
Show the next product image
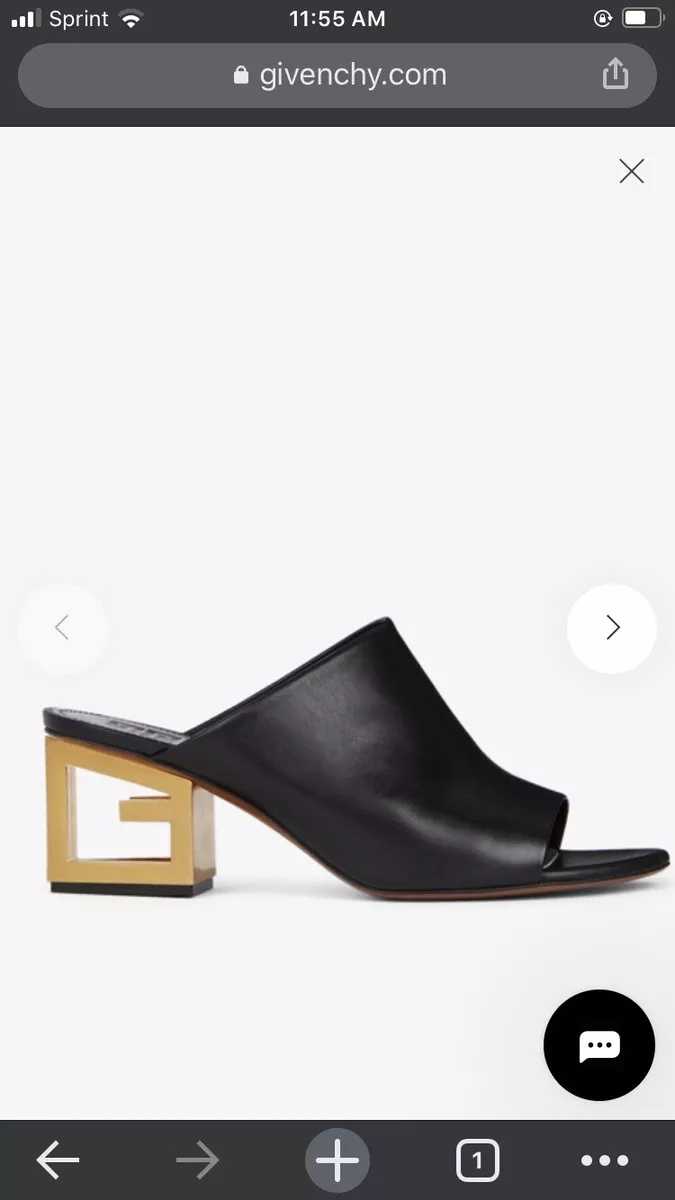[x=612, y=628]
